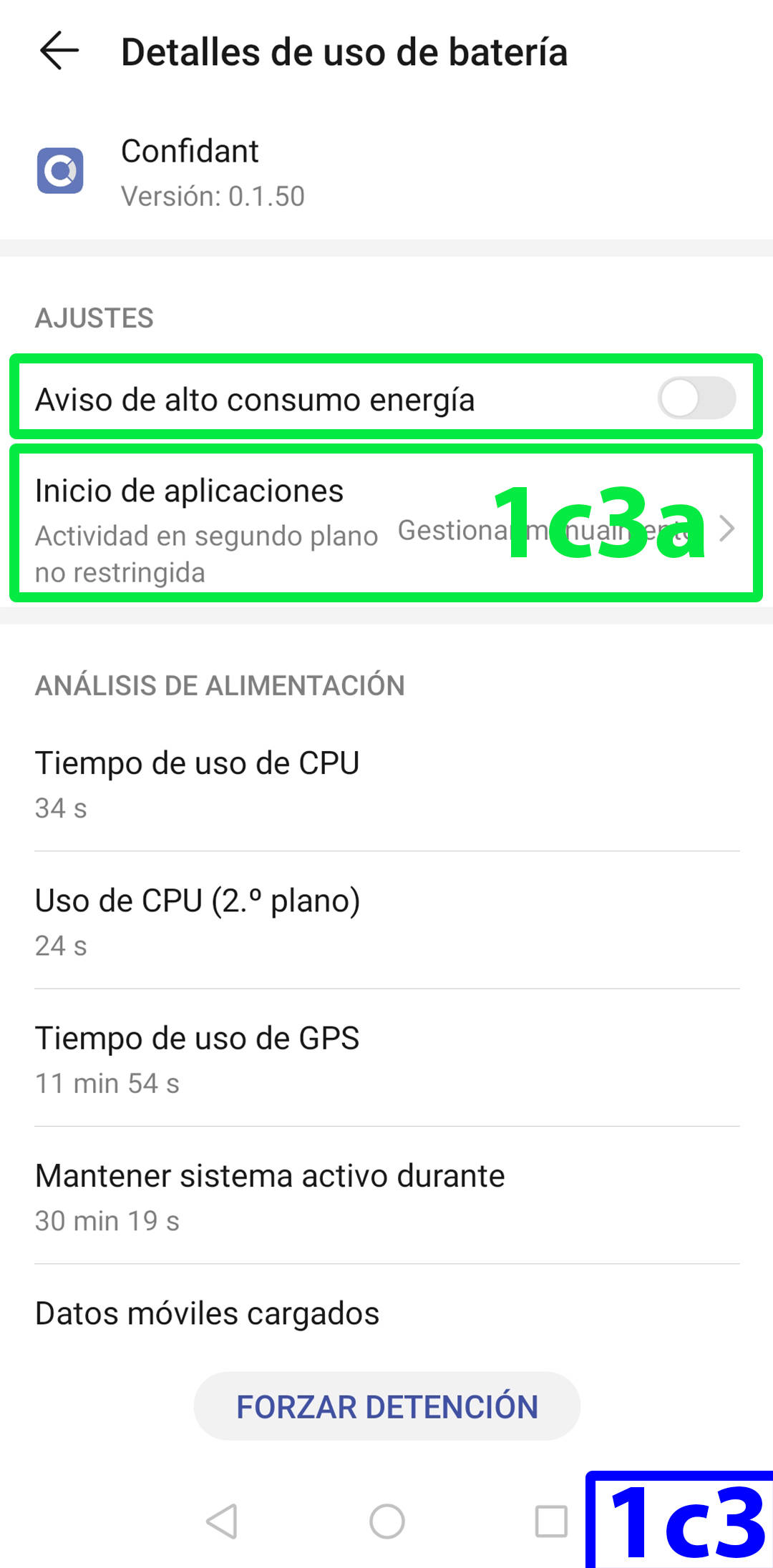Go back from battery usage details
The width and height of the screenshot is (773, 1568).
[59, 52]
